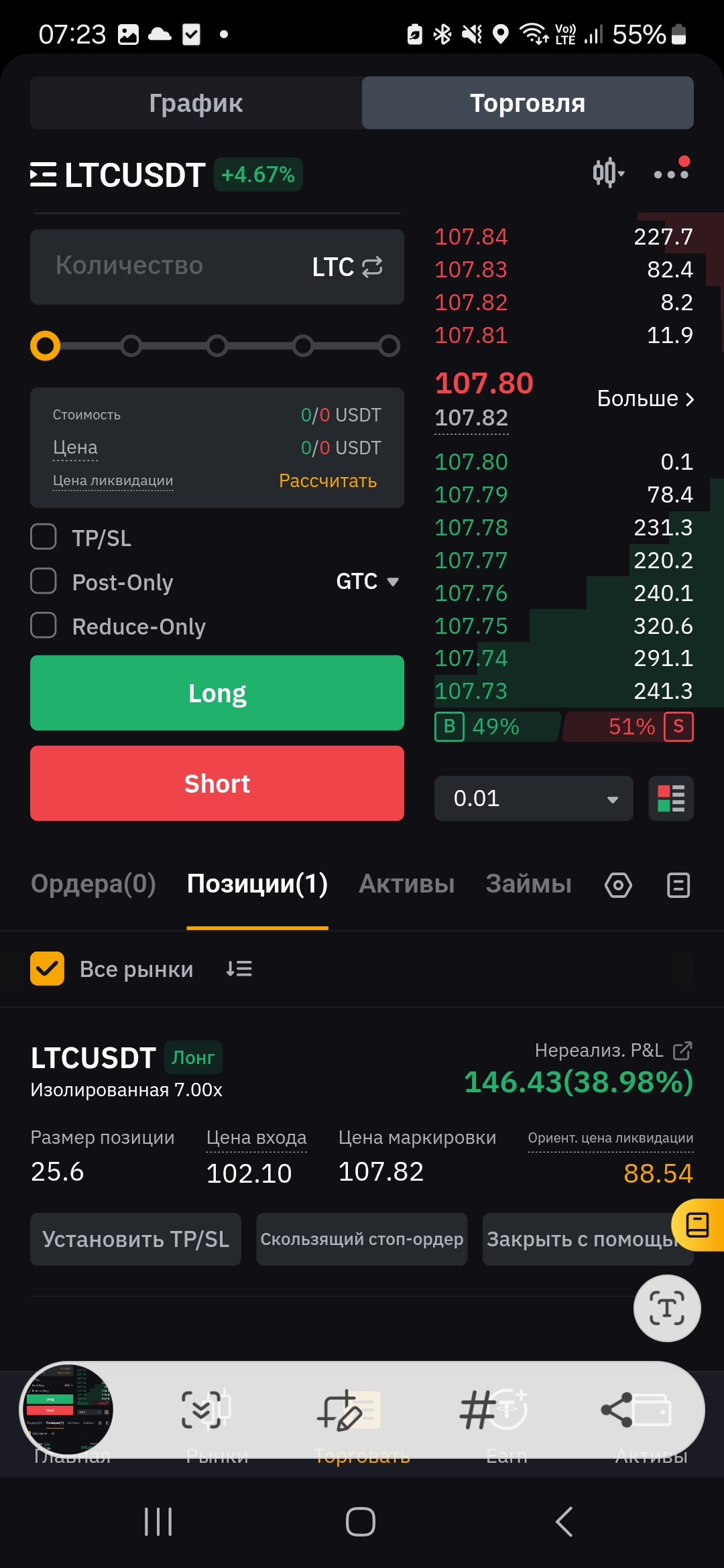Open the three-dot more menu
The image size is (724, 1568).
coord(671,173)
